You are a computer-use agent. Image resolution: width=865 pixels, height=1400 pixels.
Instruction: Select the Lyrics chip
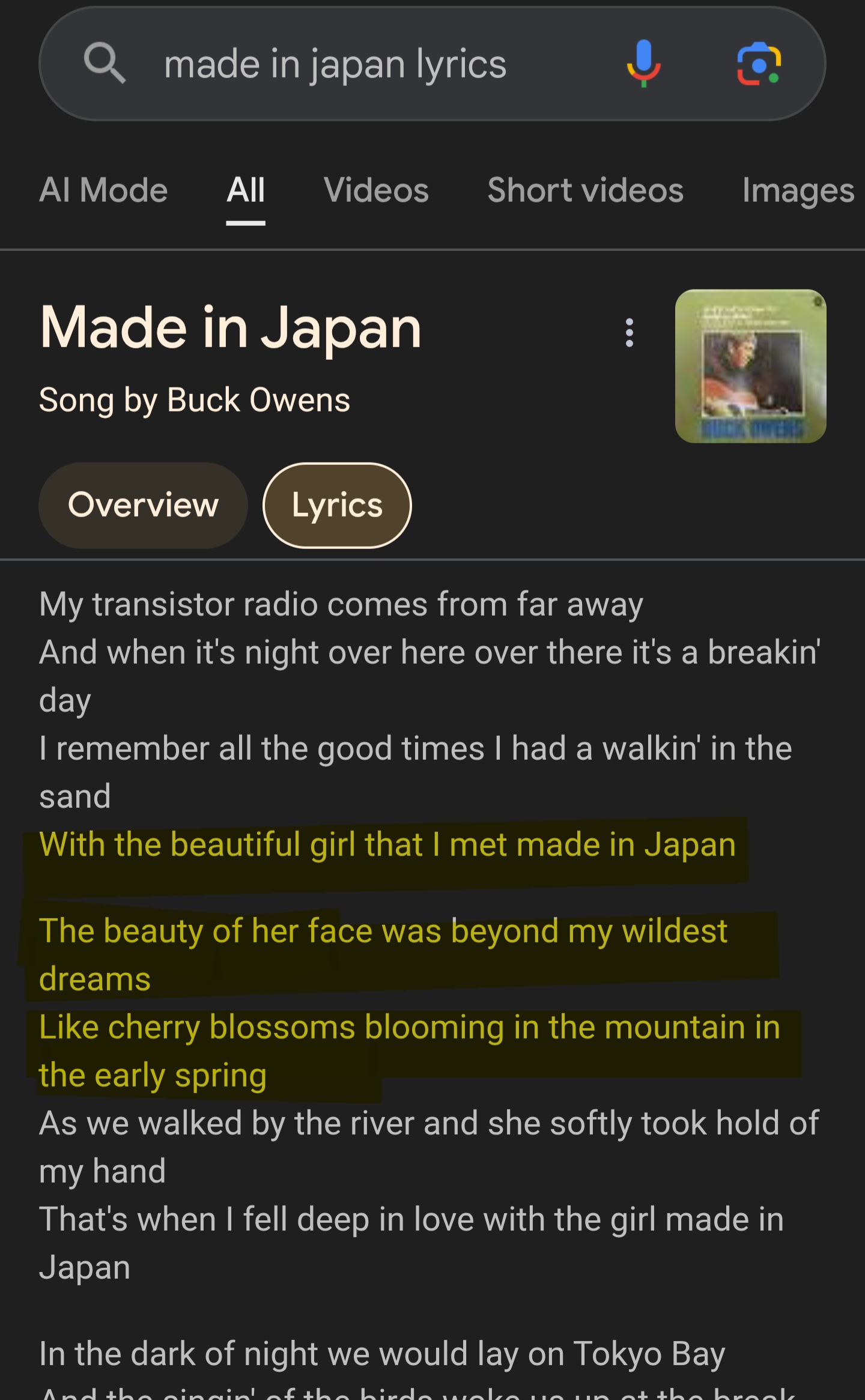[337, 505]
